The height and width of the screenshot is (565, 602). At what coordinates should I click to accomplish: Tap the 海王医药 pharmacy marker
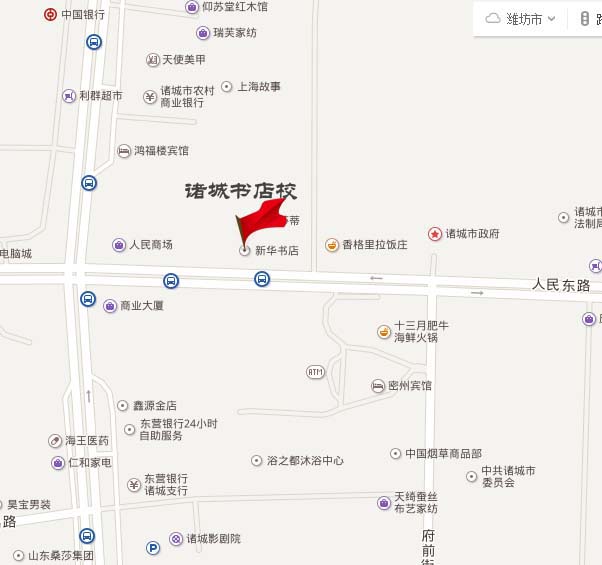(55, 441)
